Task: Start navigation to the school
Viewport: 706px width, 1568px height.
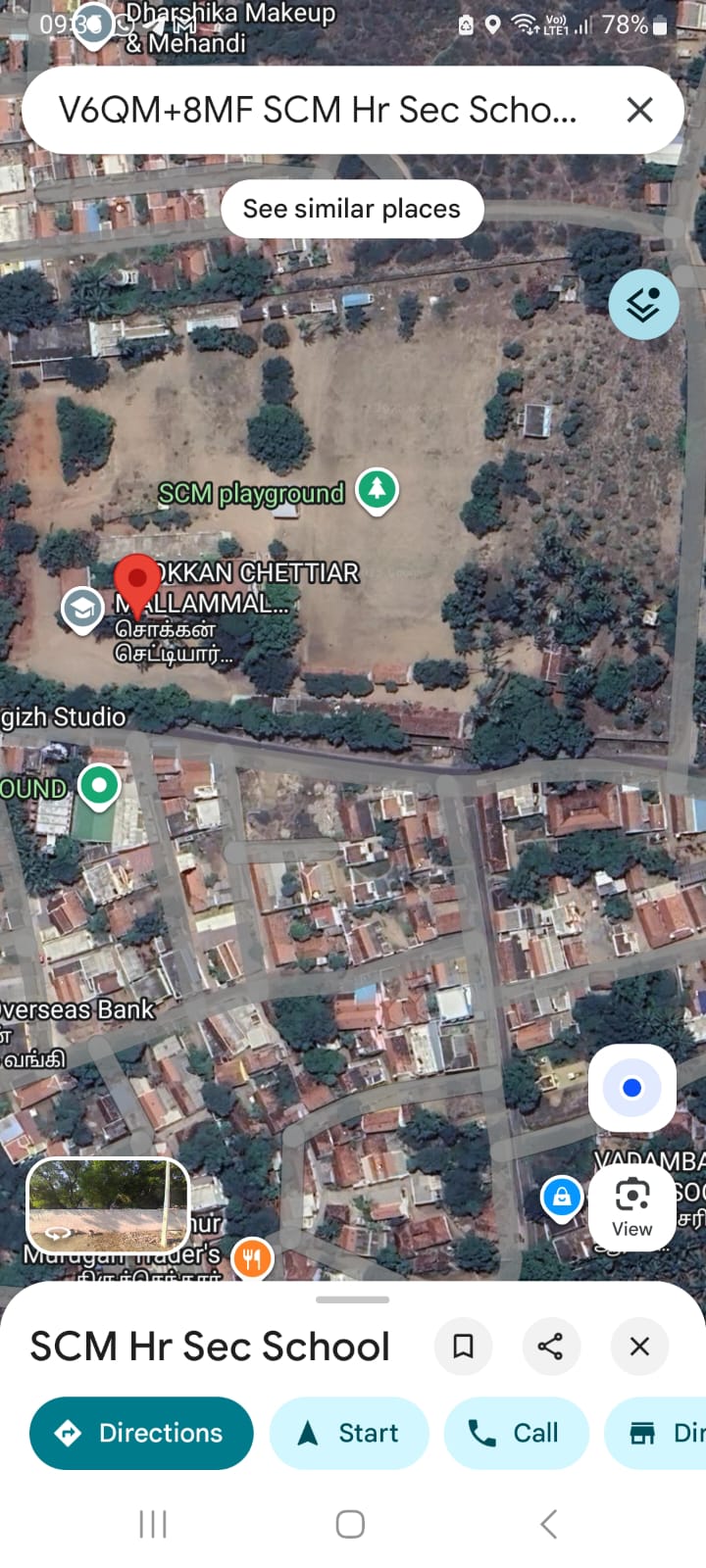Action: coord(349,1433)
